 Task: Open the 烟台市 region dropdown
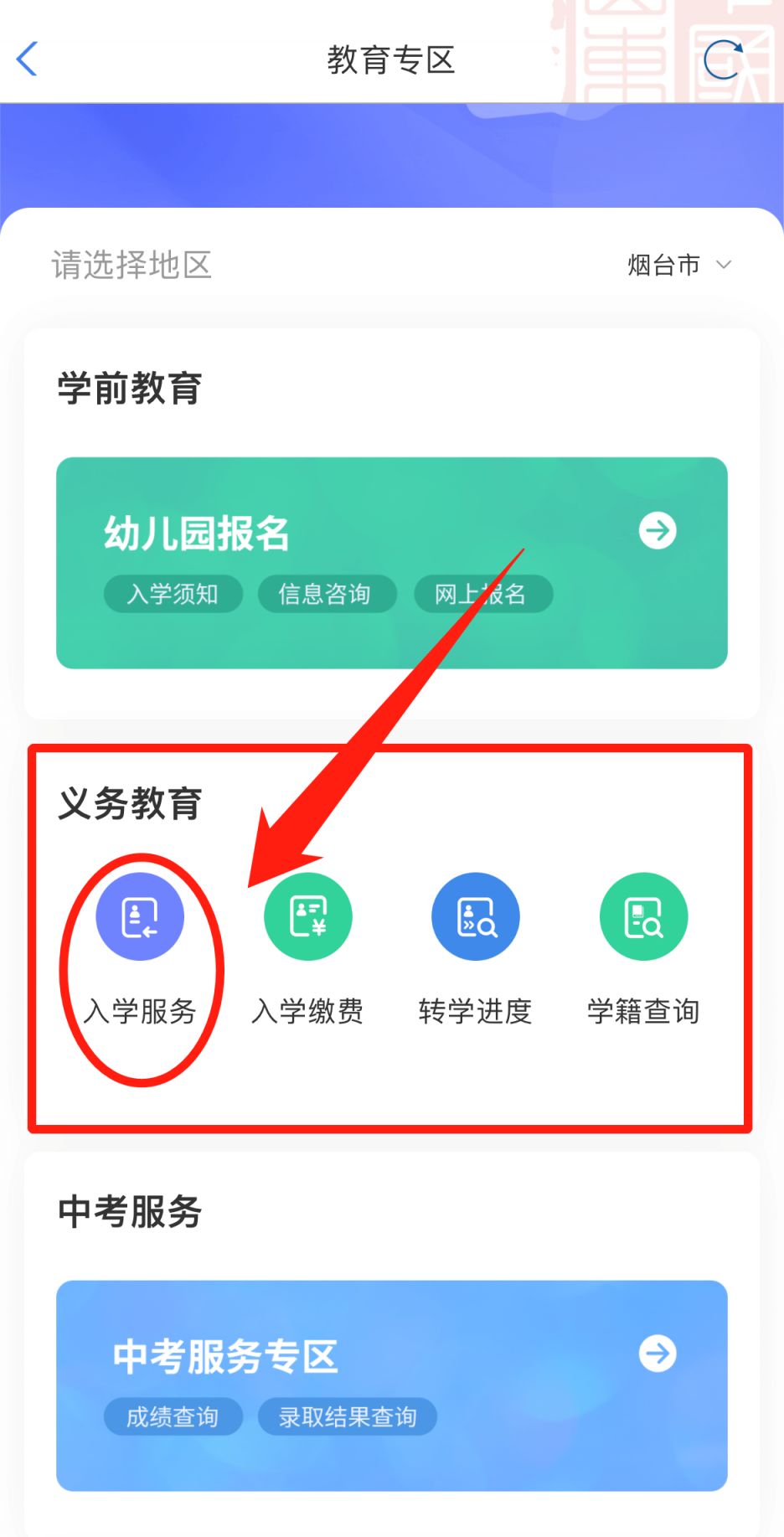click(x=679, y=265)
